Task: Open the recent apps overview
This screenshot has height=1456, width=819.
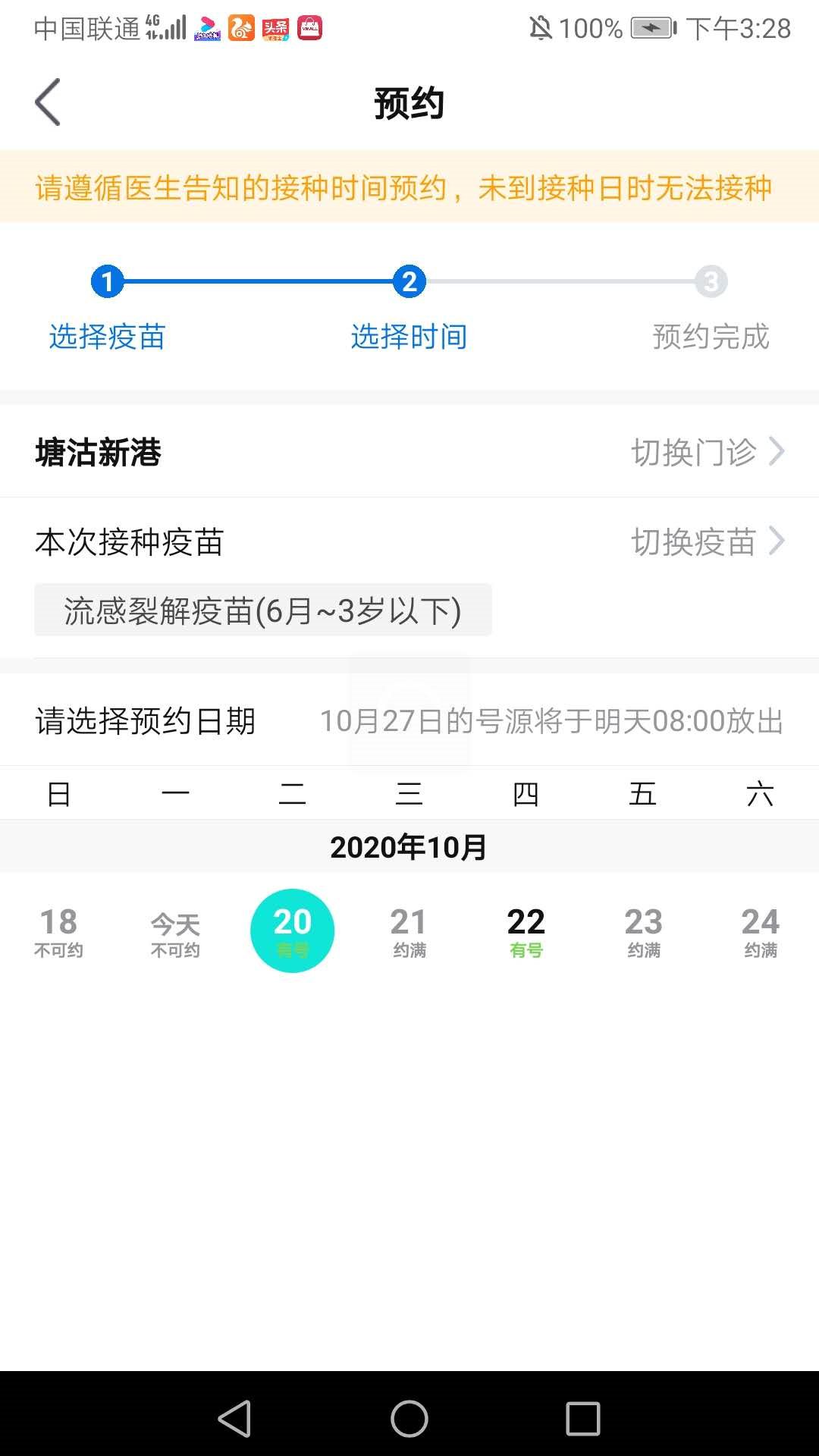Action: tap(583, 1419)
